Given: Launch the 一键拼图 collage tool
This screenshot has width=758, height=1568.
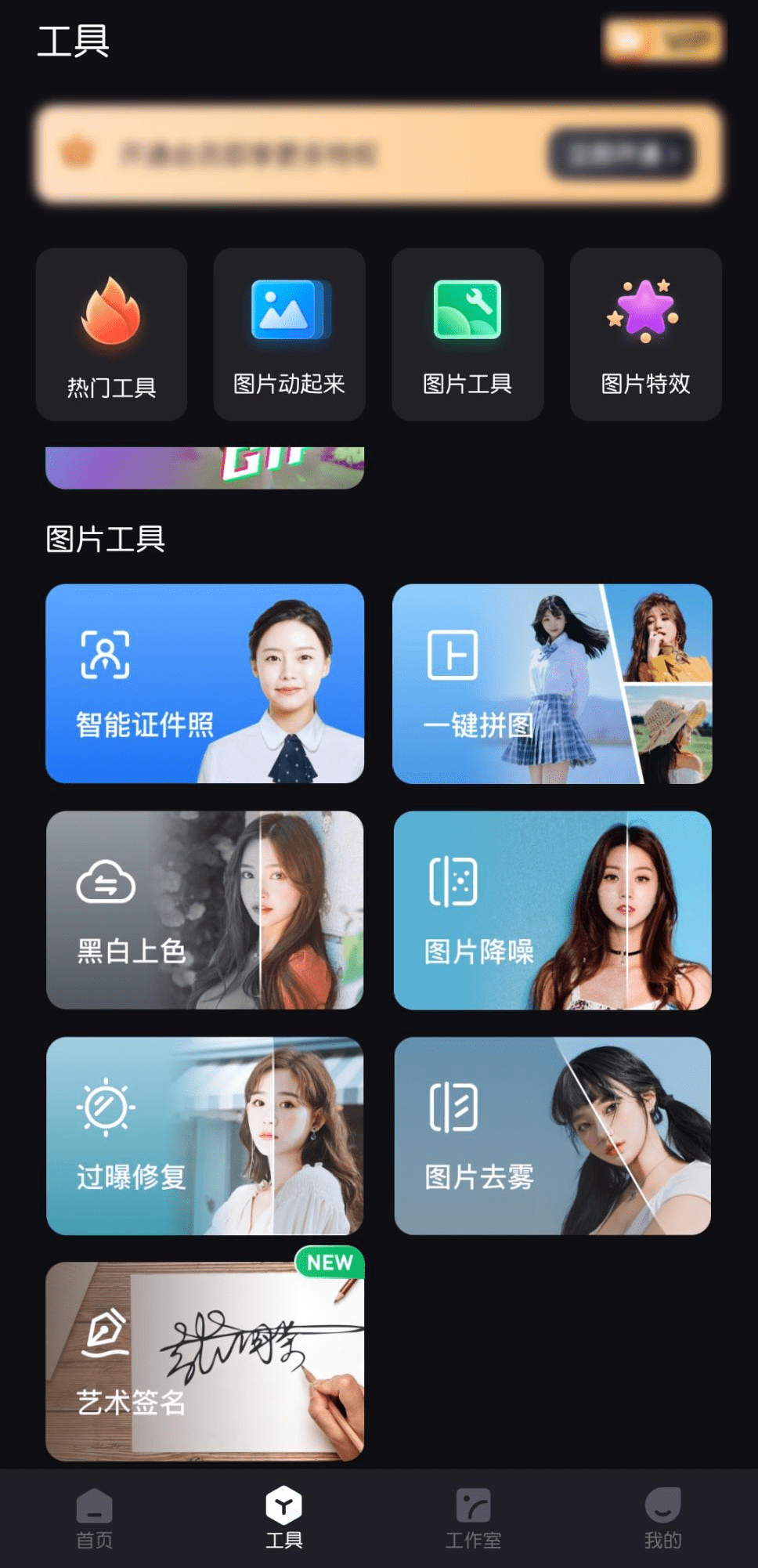Looking at the screenshot, I should [552, 683].
